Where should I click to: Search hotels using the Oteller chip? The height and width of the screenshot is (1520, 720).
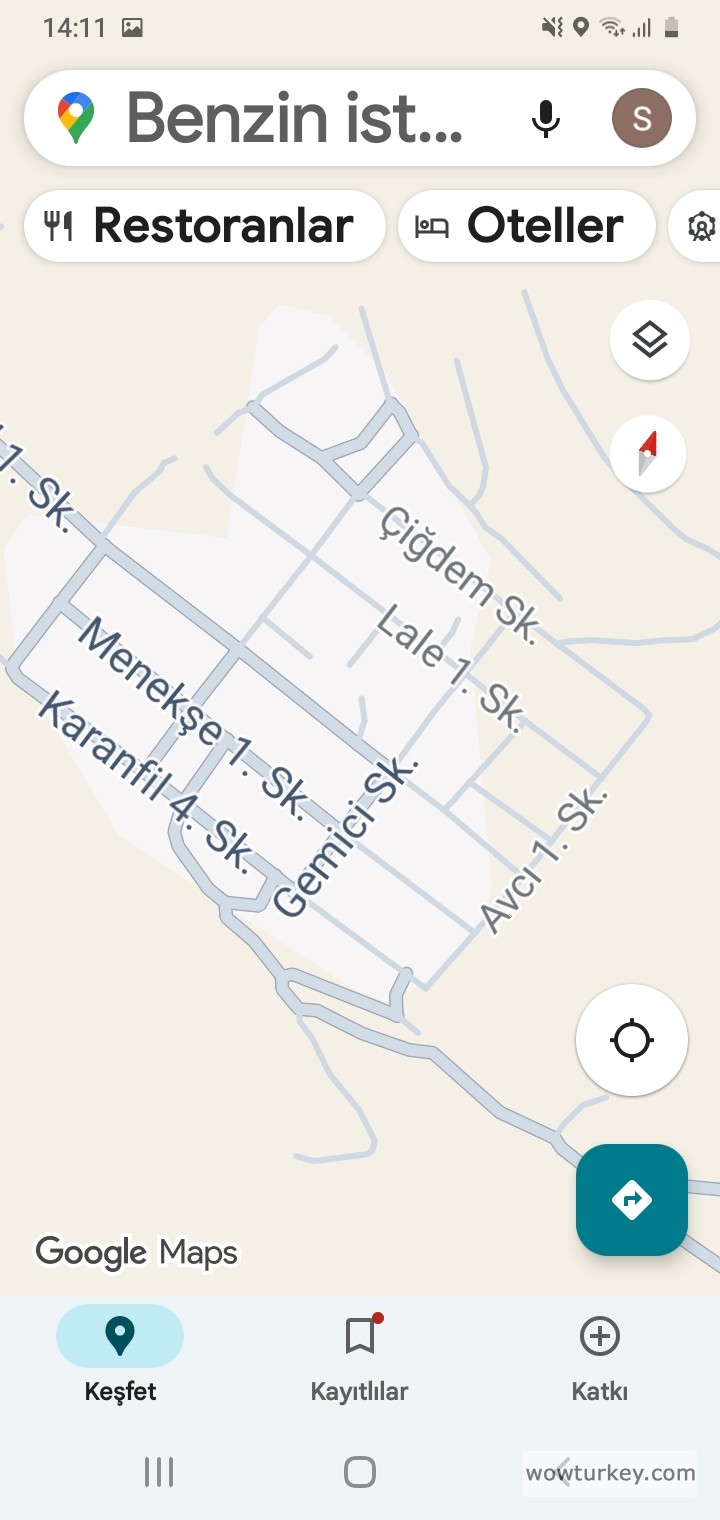(x=527, y=226)
